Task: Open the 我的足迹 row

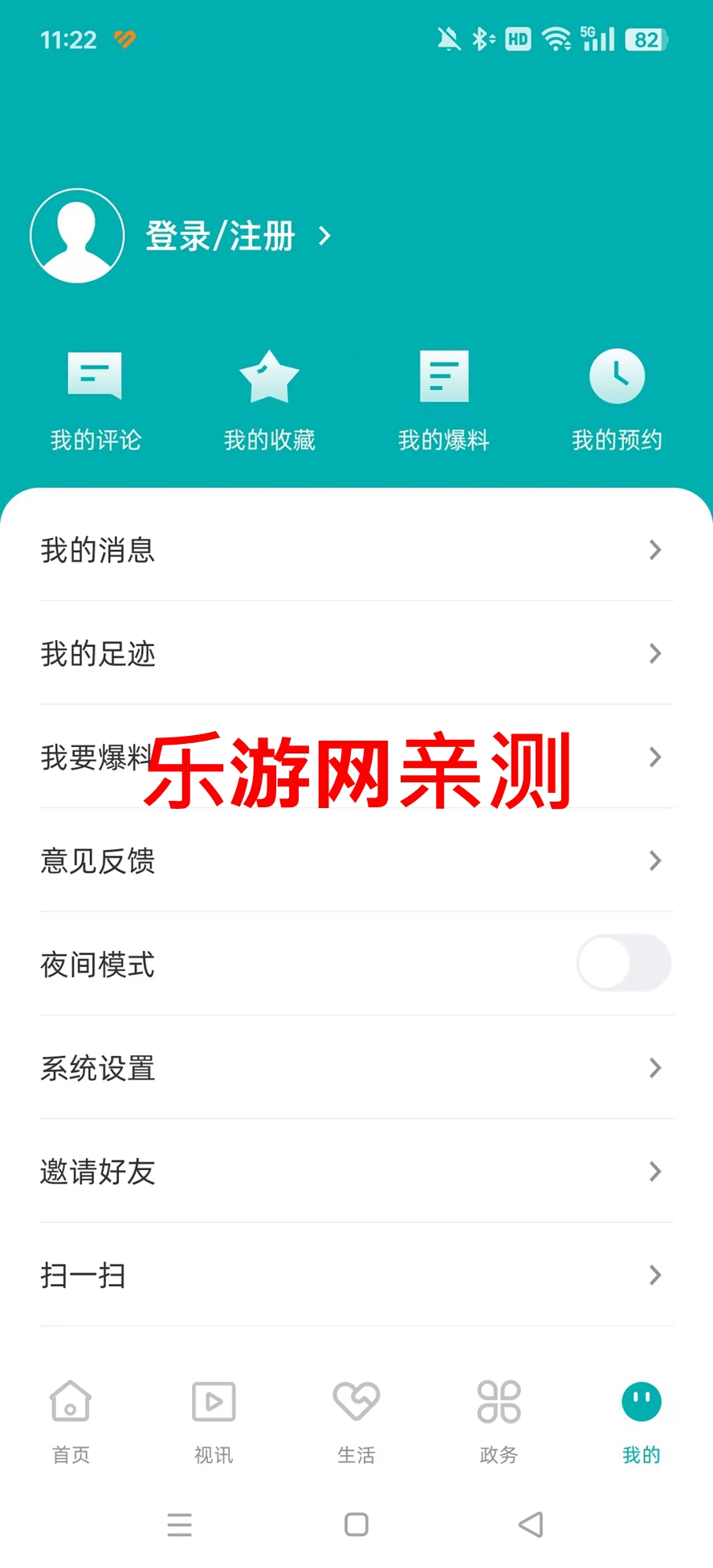Action: click(356, 653)
